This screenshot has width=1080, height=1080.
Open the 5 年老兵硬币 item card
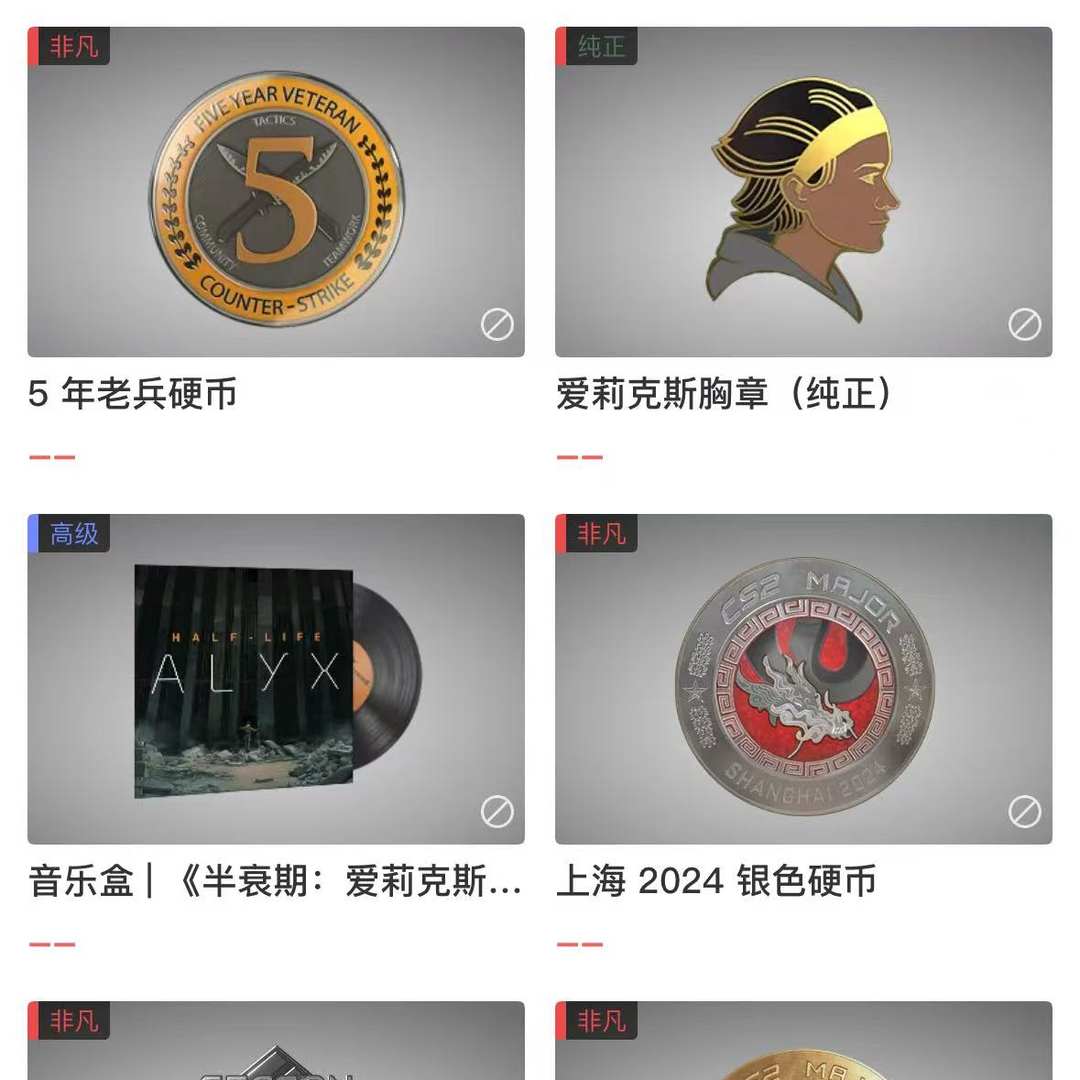[x=275, y=192]
